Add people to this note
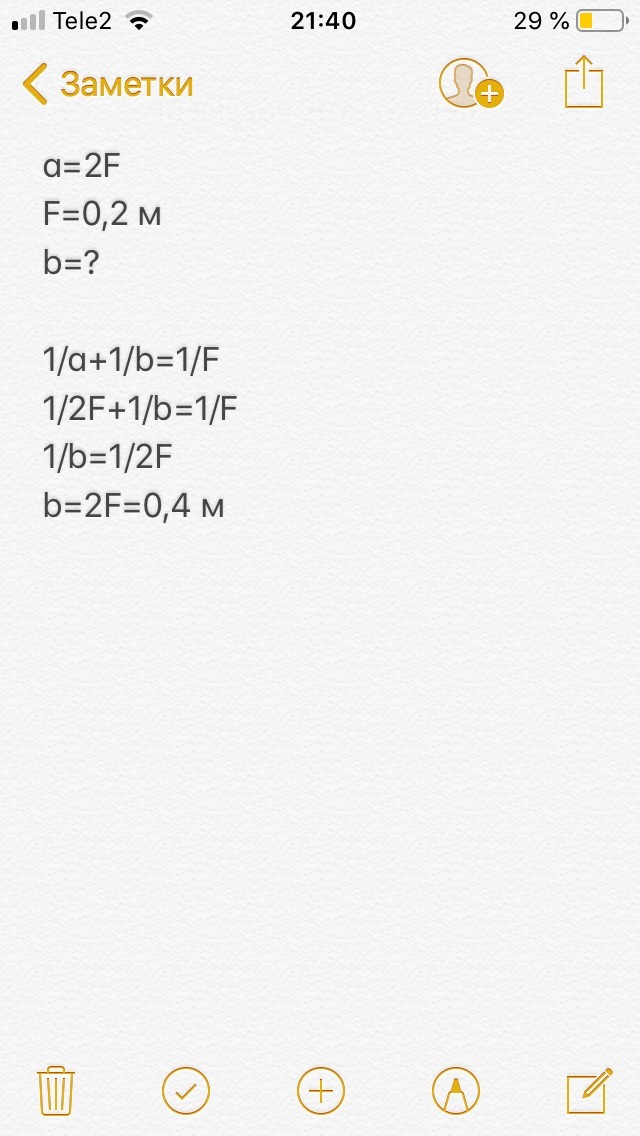Image resolution: width=640 pixels, height=1136 pixels. tap(469, 84)
